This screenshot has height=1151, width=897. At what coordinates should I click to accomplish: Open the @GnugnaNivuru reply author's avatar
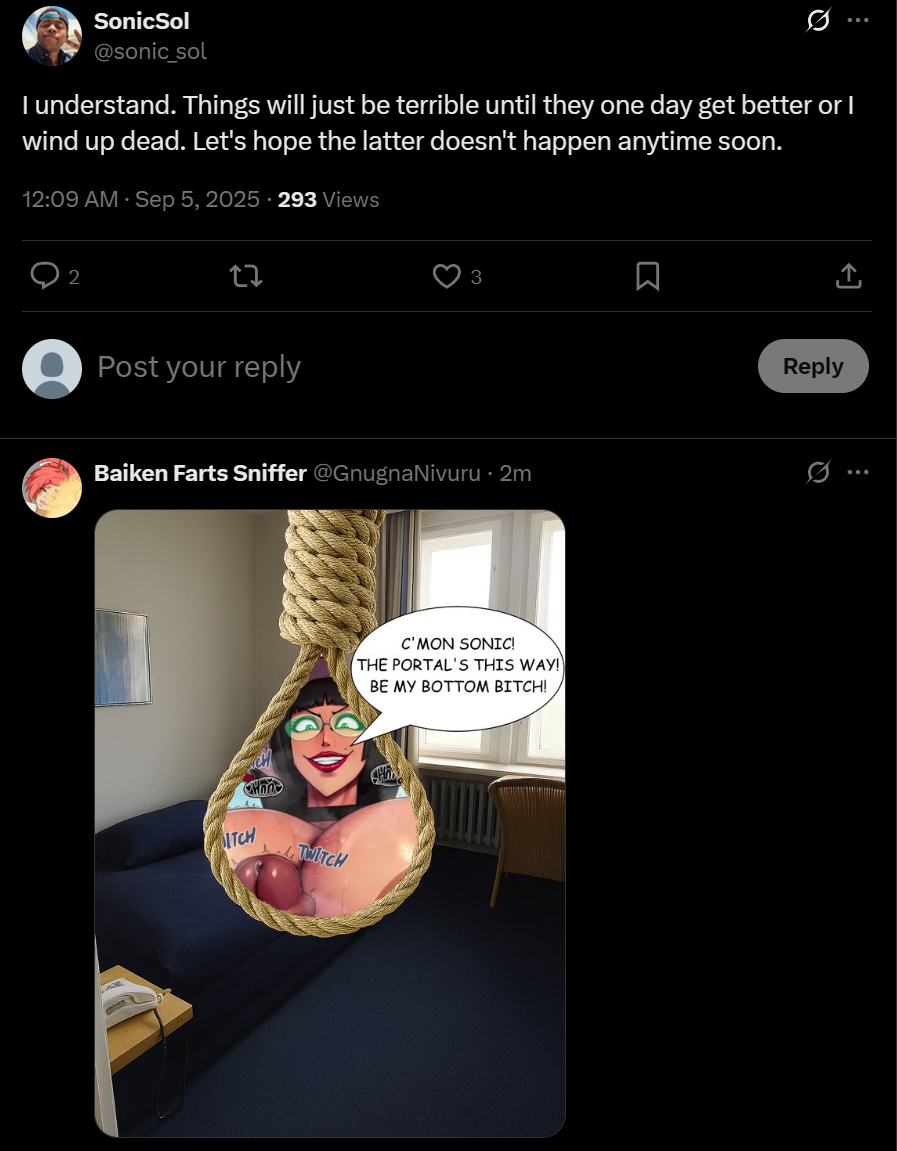[51, 487]
